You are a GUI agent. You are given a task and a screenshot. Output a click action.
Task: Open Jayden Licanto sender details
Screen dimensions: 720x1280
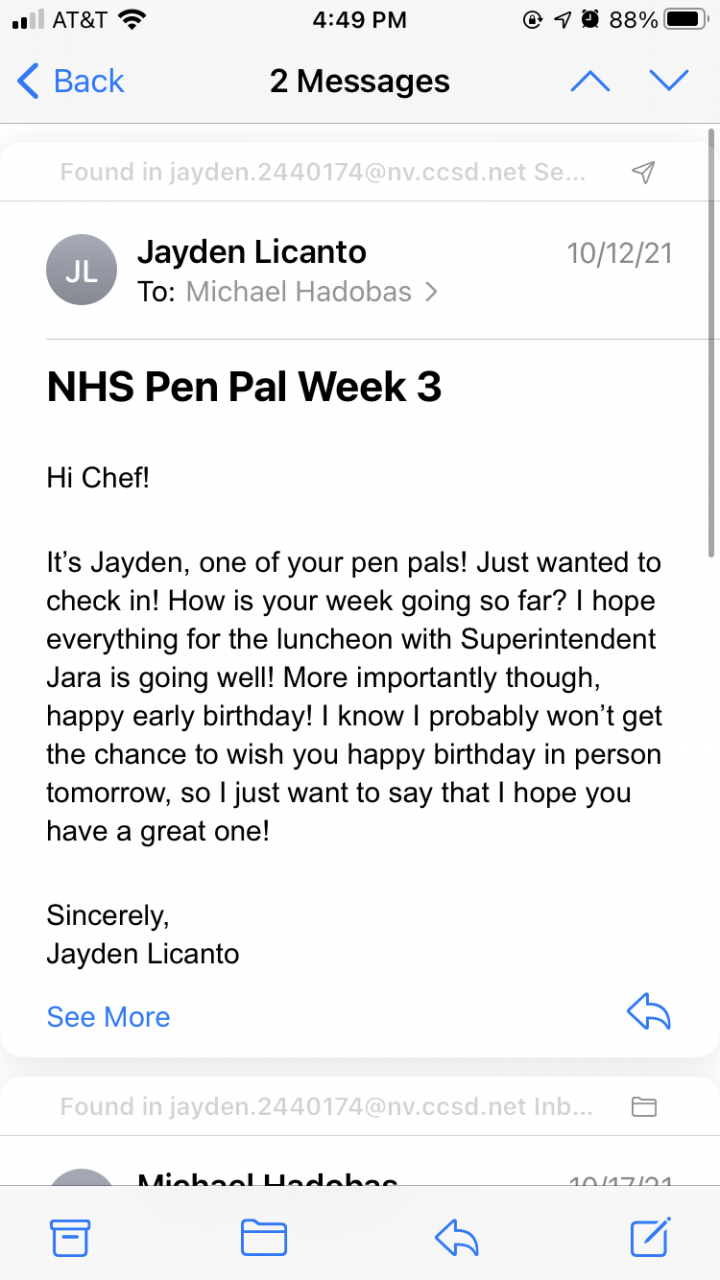tap(251, 252)
